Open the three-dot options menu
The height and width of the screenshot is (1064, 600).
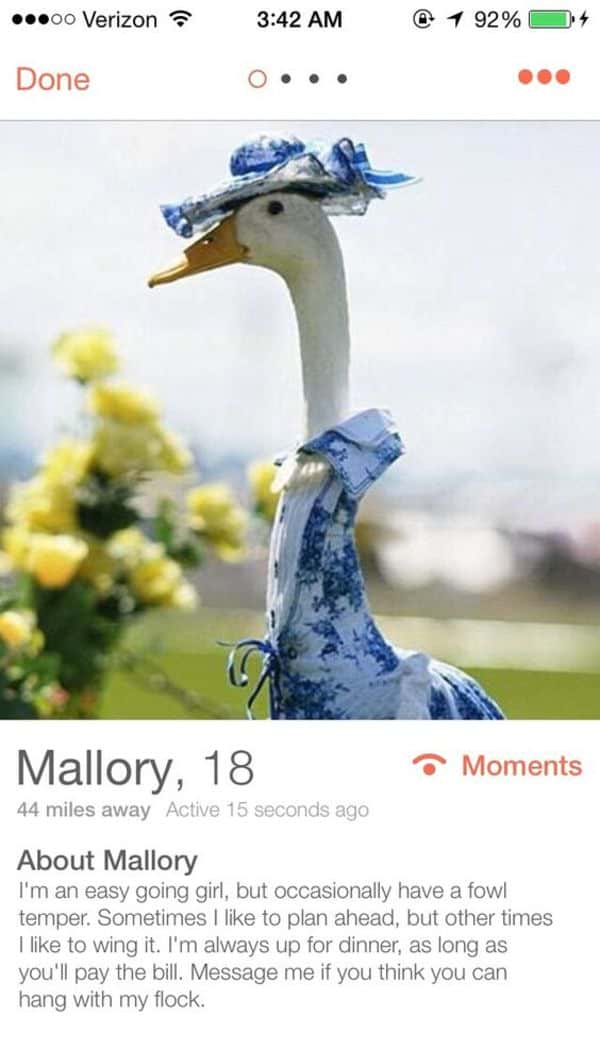click(x=545, y=78)
